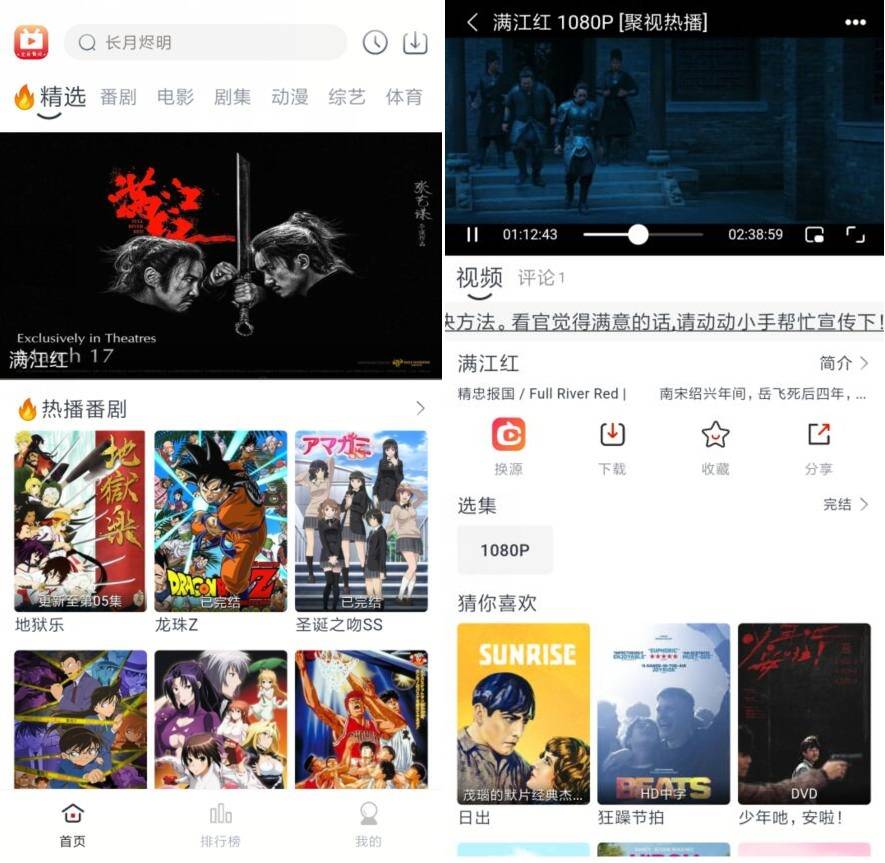Screen dimensions: 885x863
Task: Go to the 排行榜 tab
Action: pyautogui.click(x=221, y=824)
